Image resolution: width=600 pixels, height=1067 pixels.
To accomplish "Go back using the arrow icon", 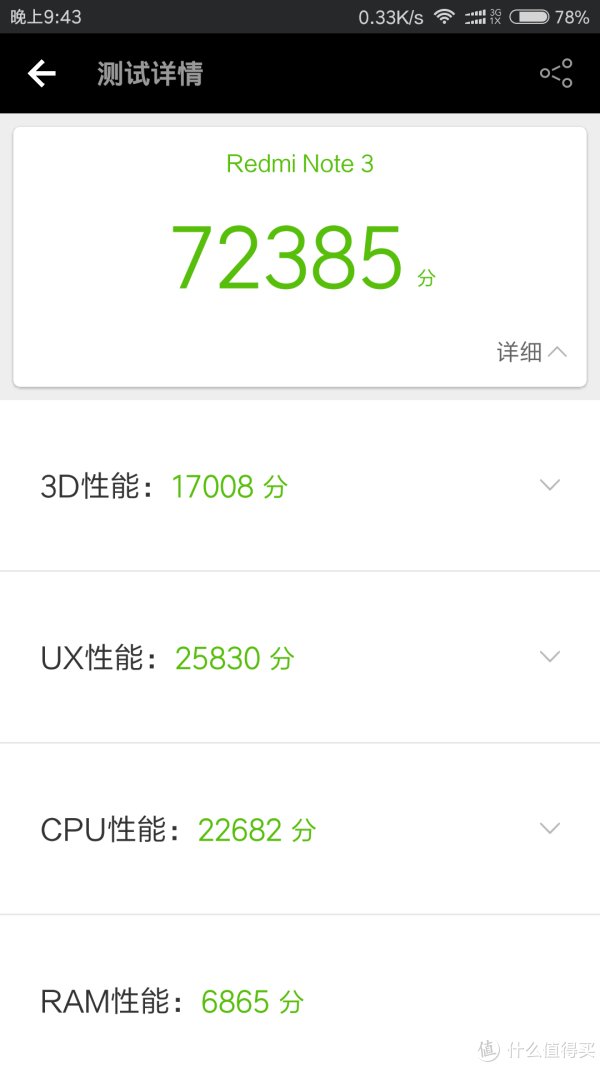I will coord(41,73).
